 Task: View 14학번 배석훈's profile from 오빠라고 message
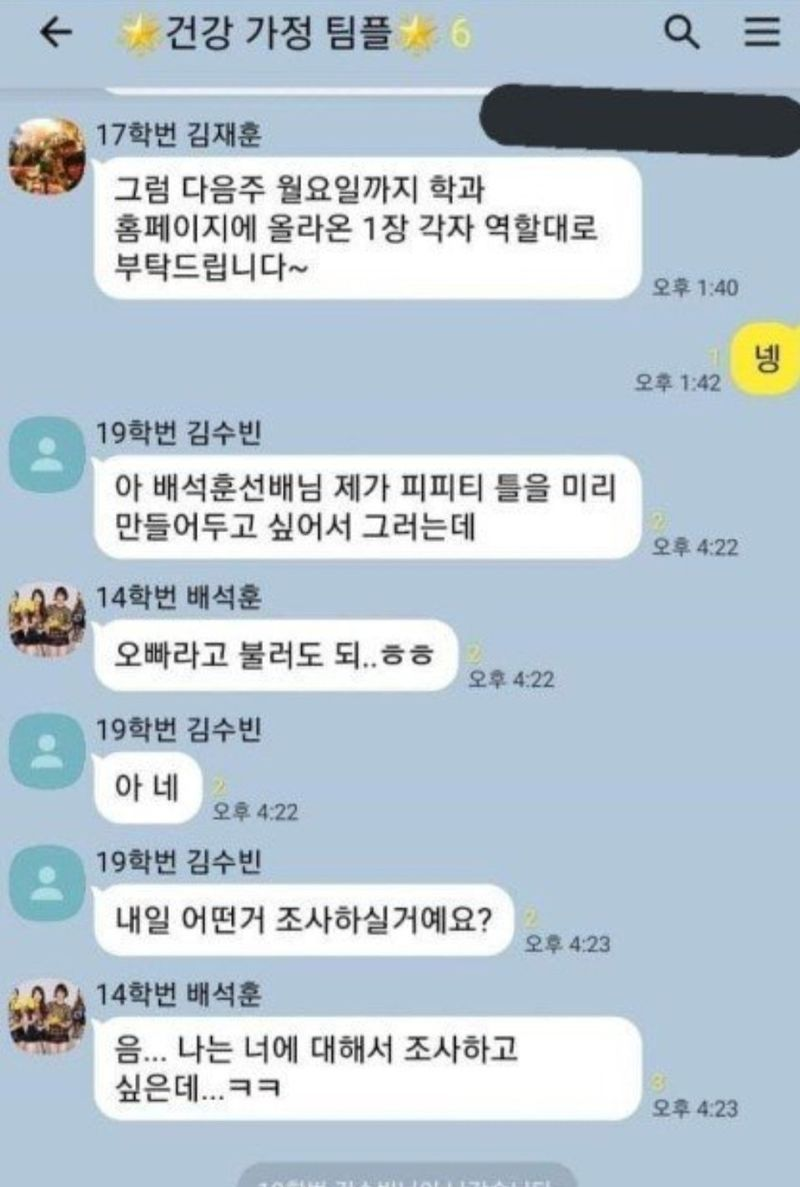click(x=46, y=620)
